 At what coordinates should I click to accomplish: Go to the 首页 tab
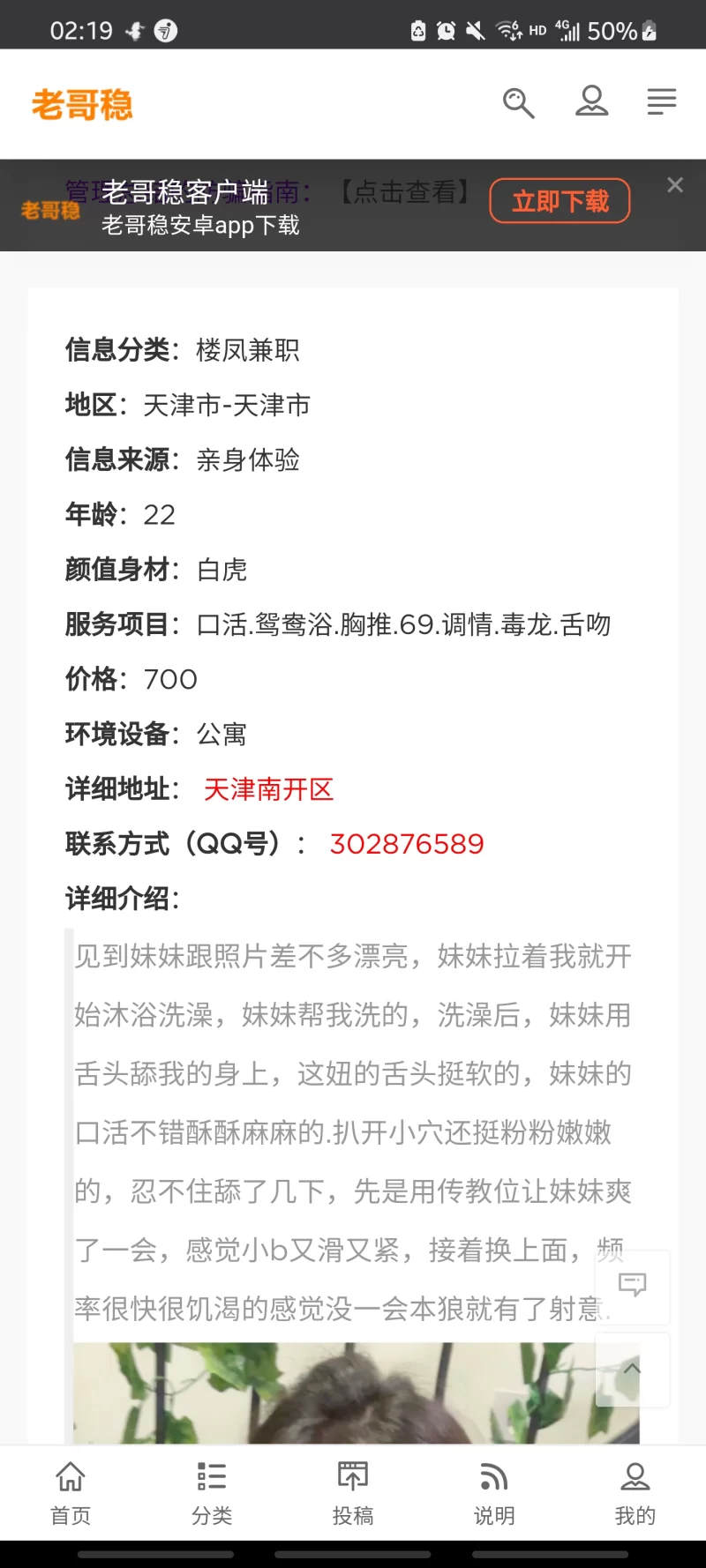[71, 1492]
